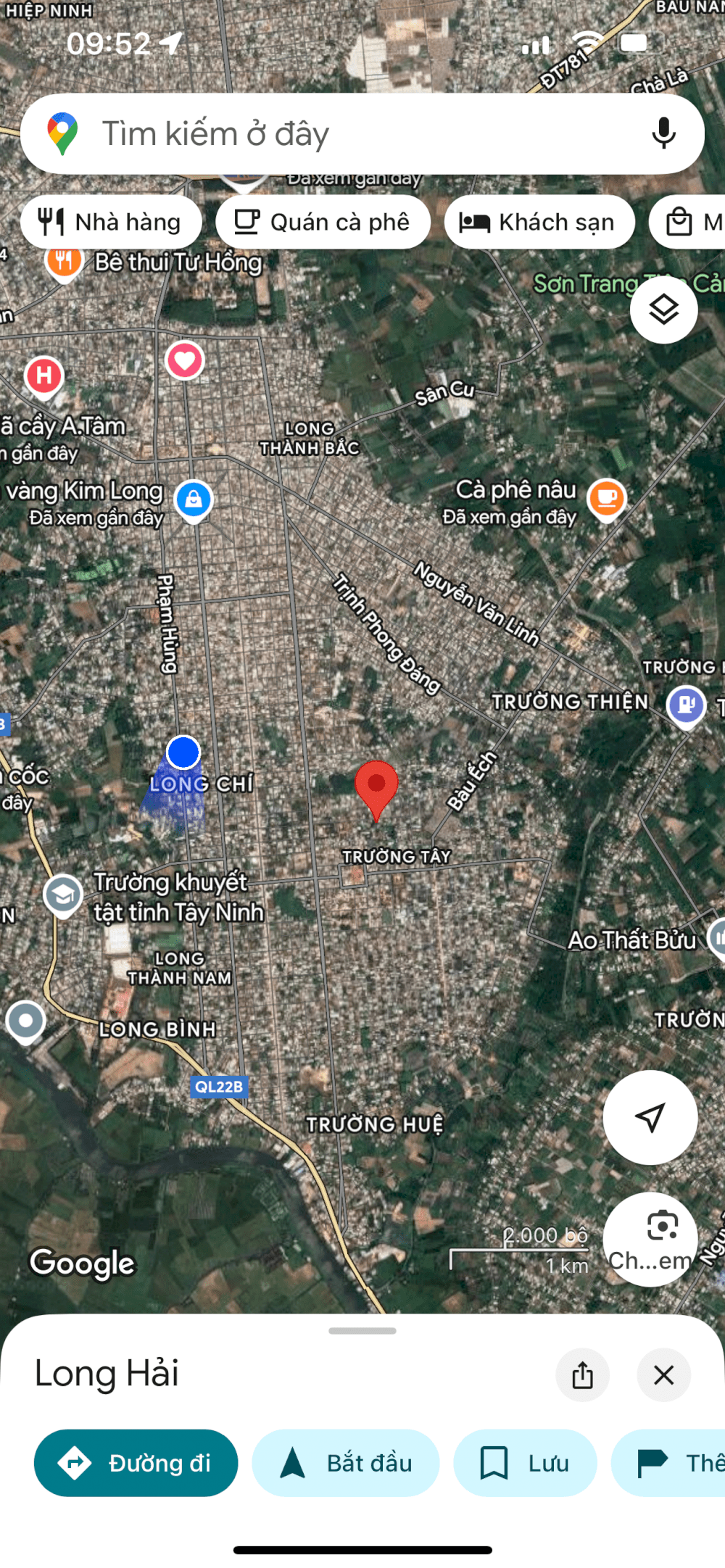
Task: Open the pink heart saved-place pin
Action: (185, 360)
